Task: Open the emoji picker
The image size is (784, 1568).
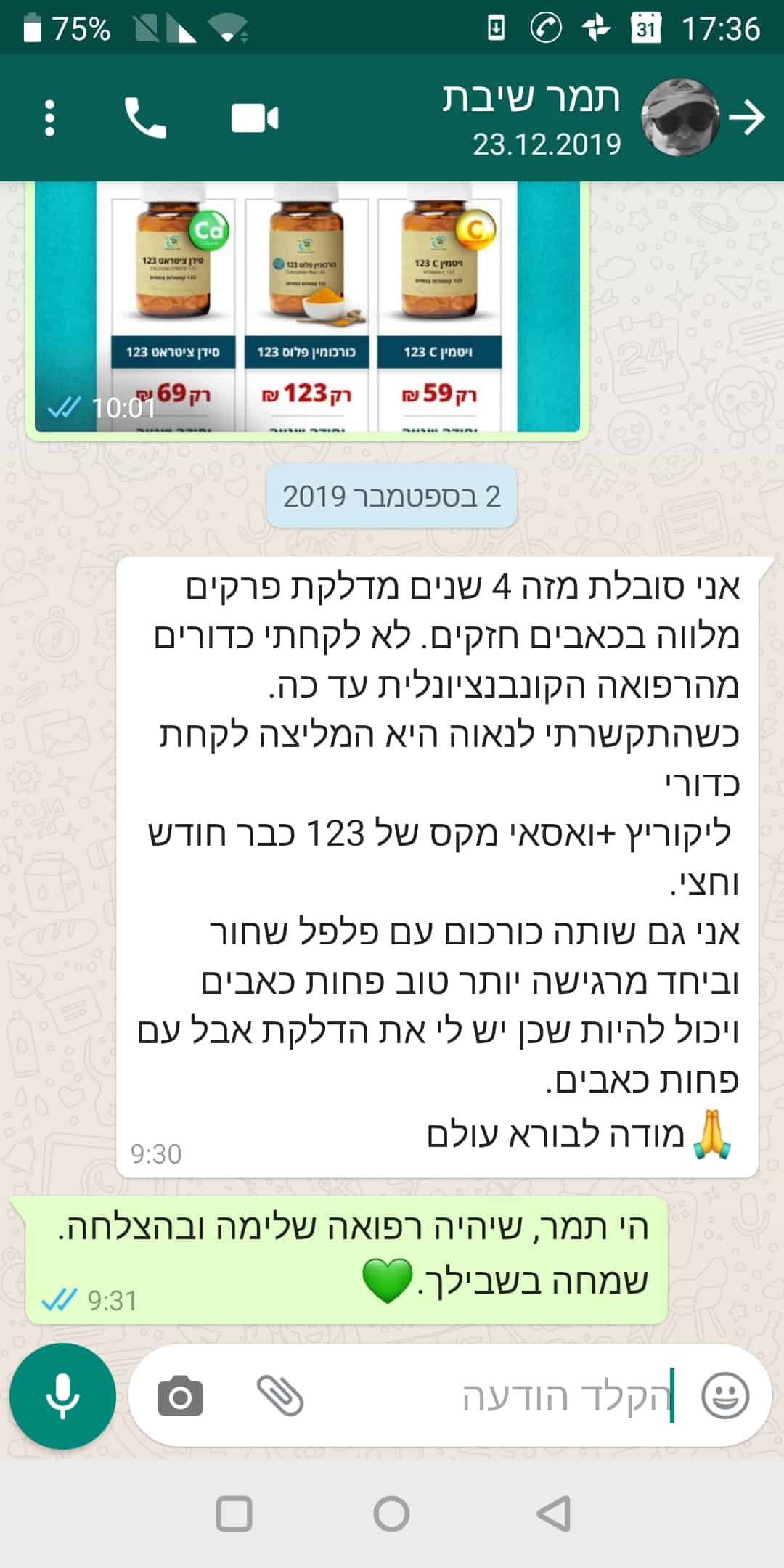Action: click(724, 1395)
